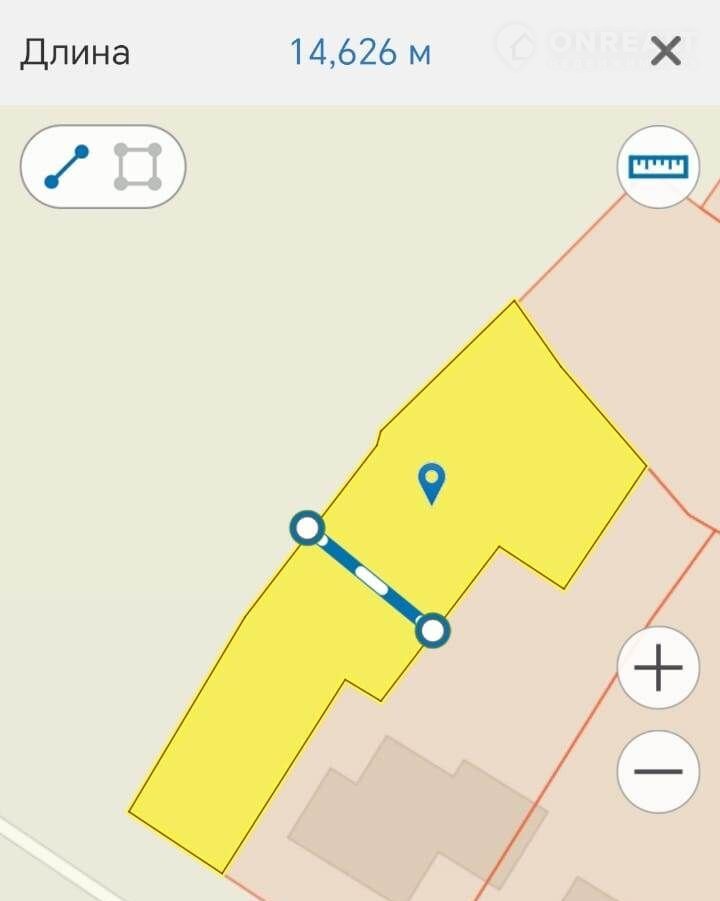This screenshot has height=901, width=720.
Task: Switch to polygon area measuring mode
Action: (138, 167)
